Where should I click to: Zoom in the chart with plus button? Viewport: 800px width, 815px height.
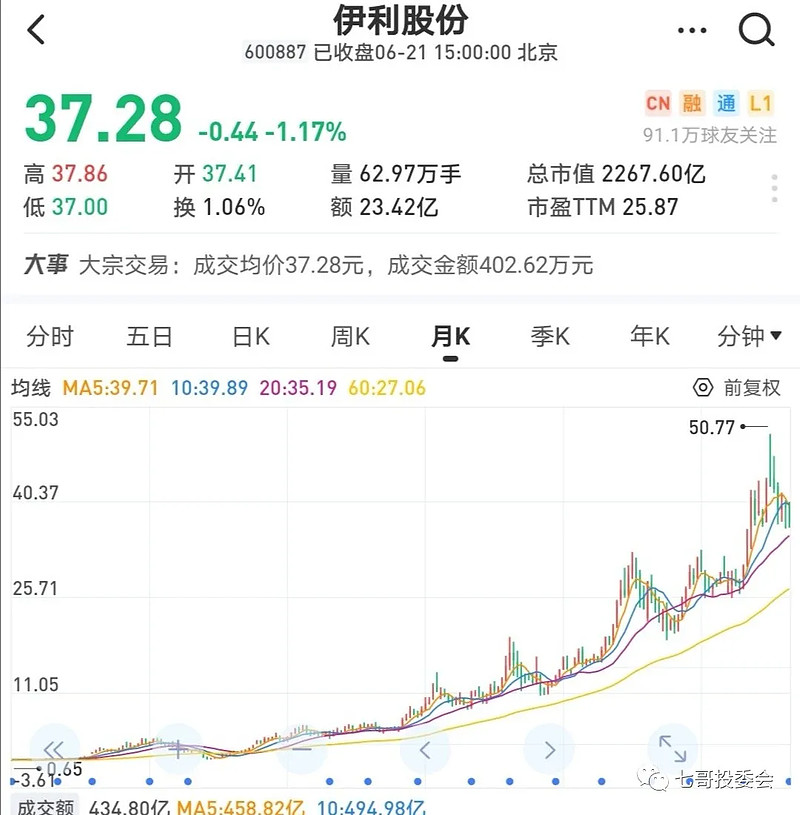178,748
